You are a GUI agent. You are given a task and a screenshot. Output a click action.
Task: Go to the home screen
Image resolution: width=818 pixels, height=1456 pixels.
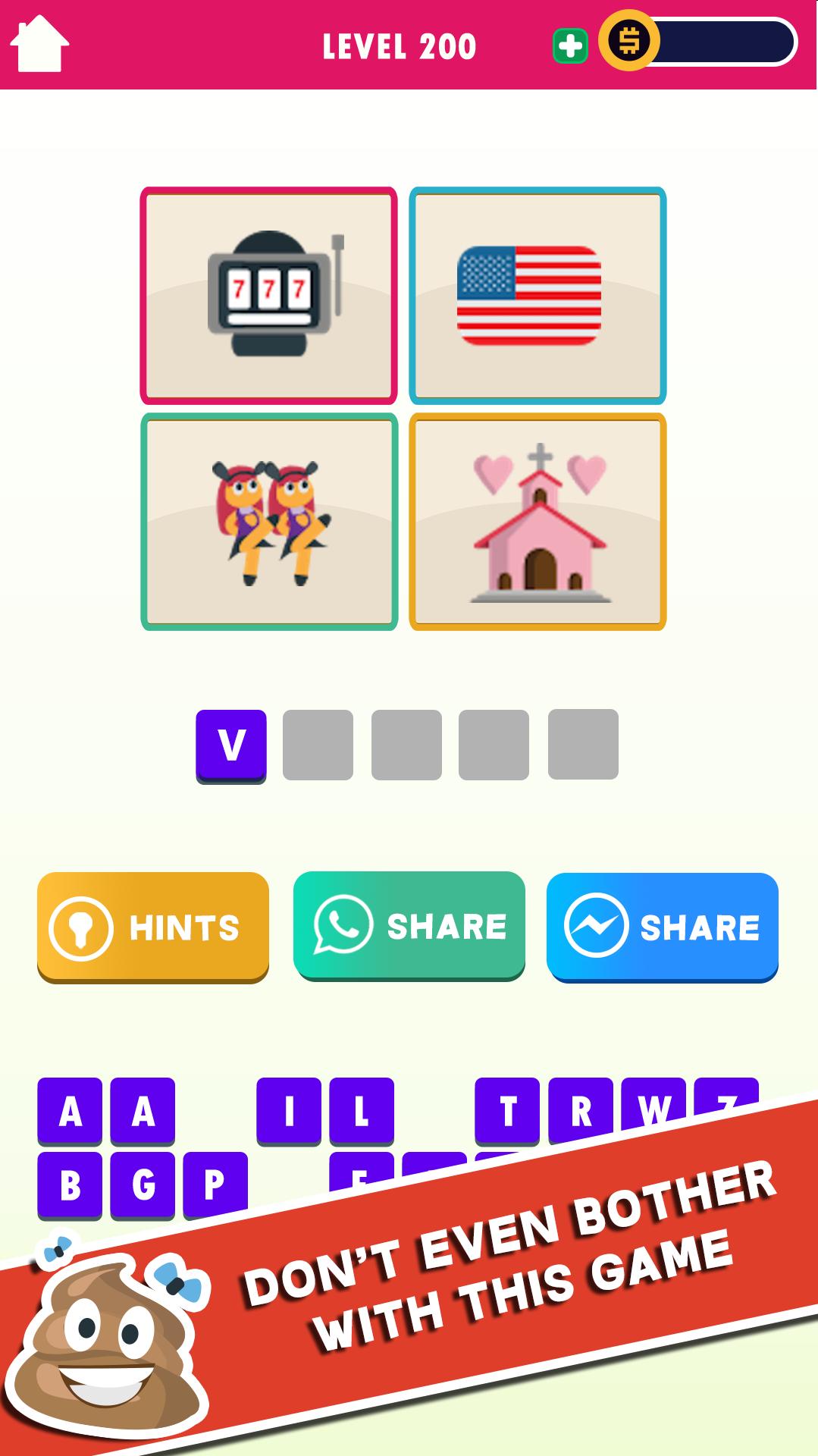39,45
